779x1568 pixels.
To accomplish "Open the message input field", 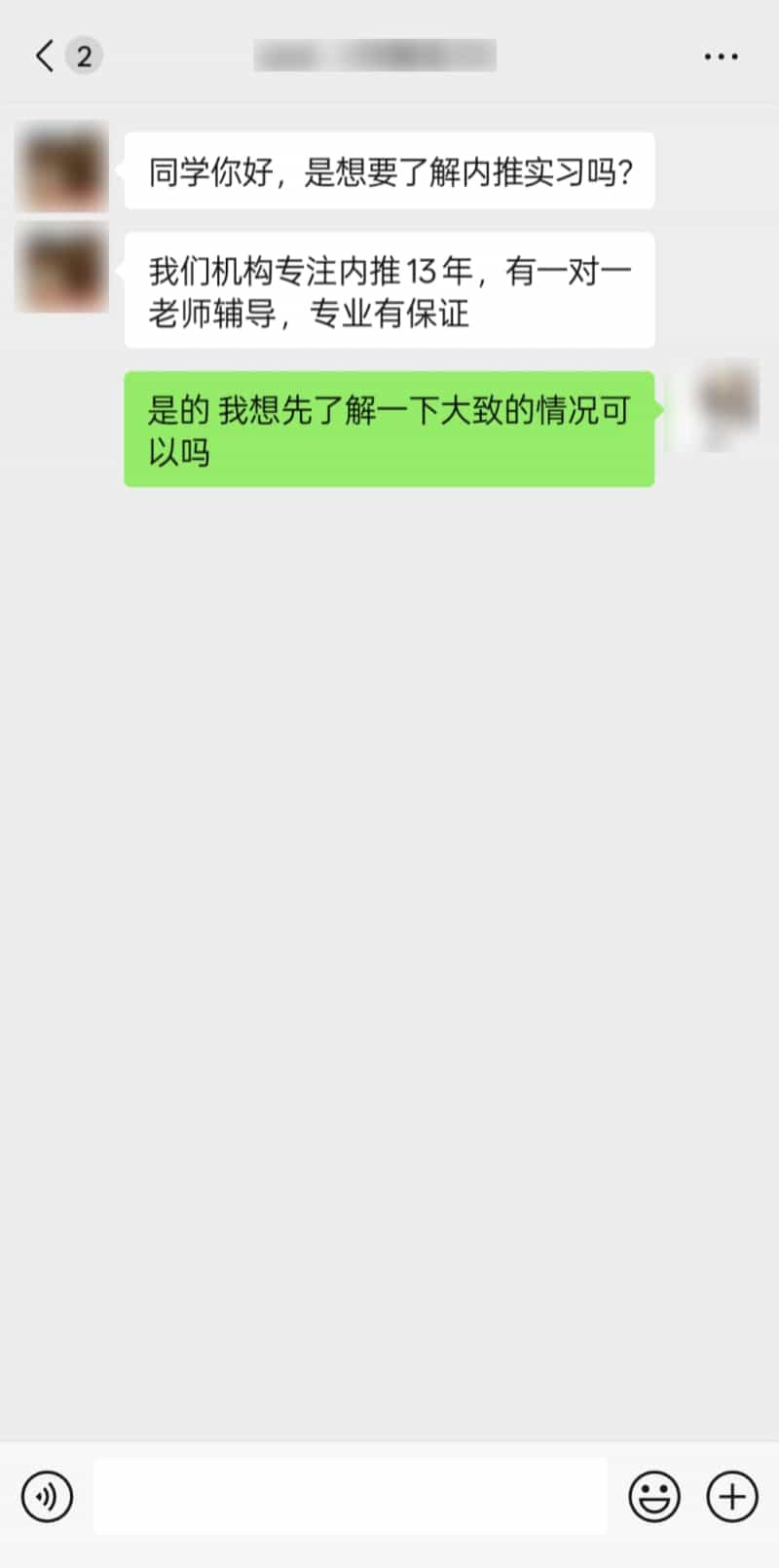I will click(x=351, y=1497).
